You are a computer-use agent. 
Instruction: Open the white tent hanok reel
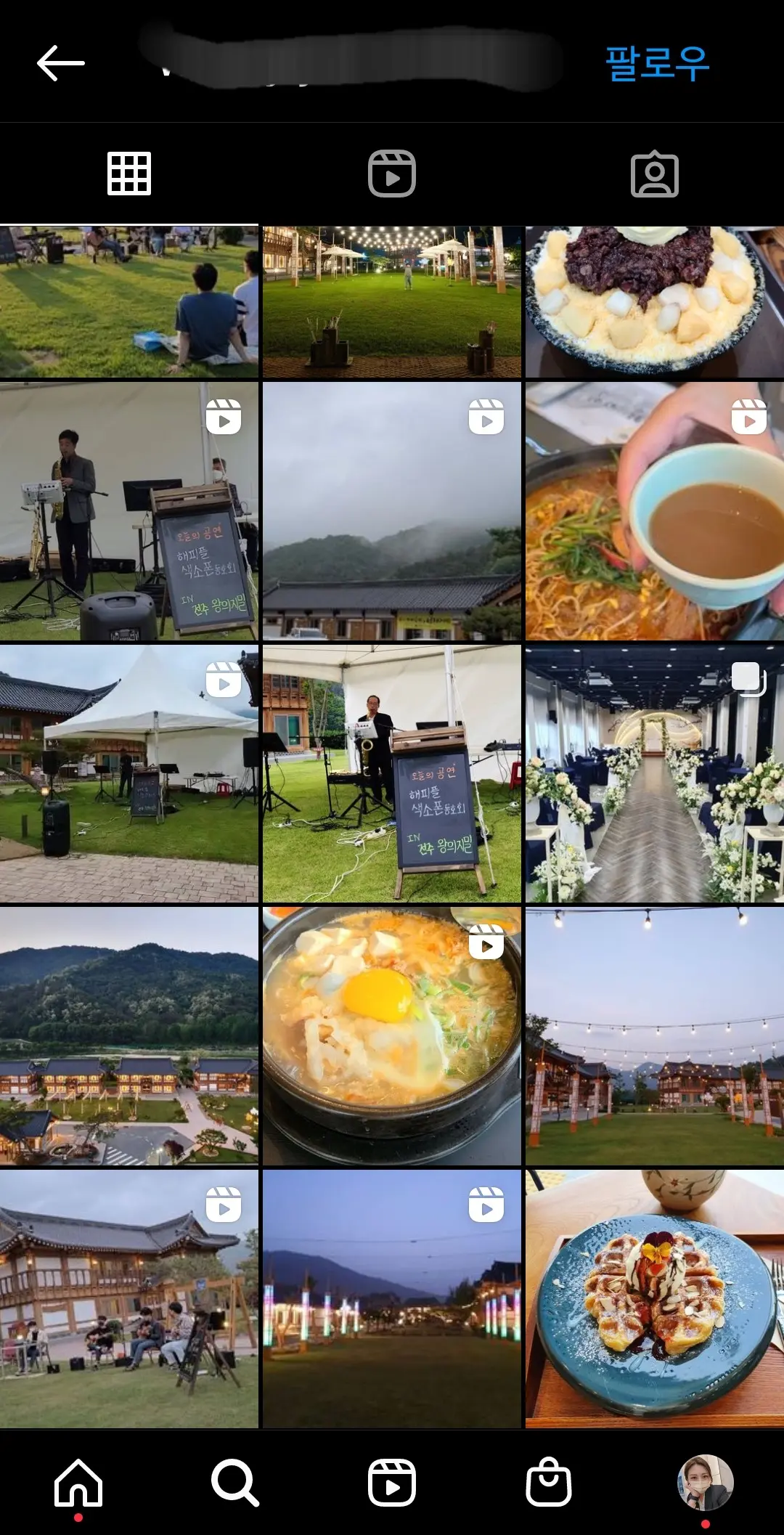pos(129,774)
